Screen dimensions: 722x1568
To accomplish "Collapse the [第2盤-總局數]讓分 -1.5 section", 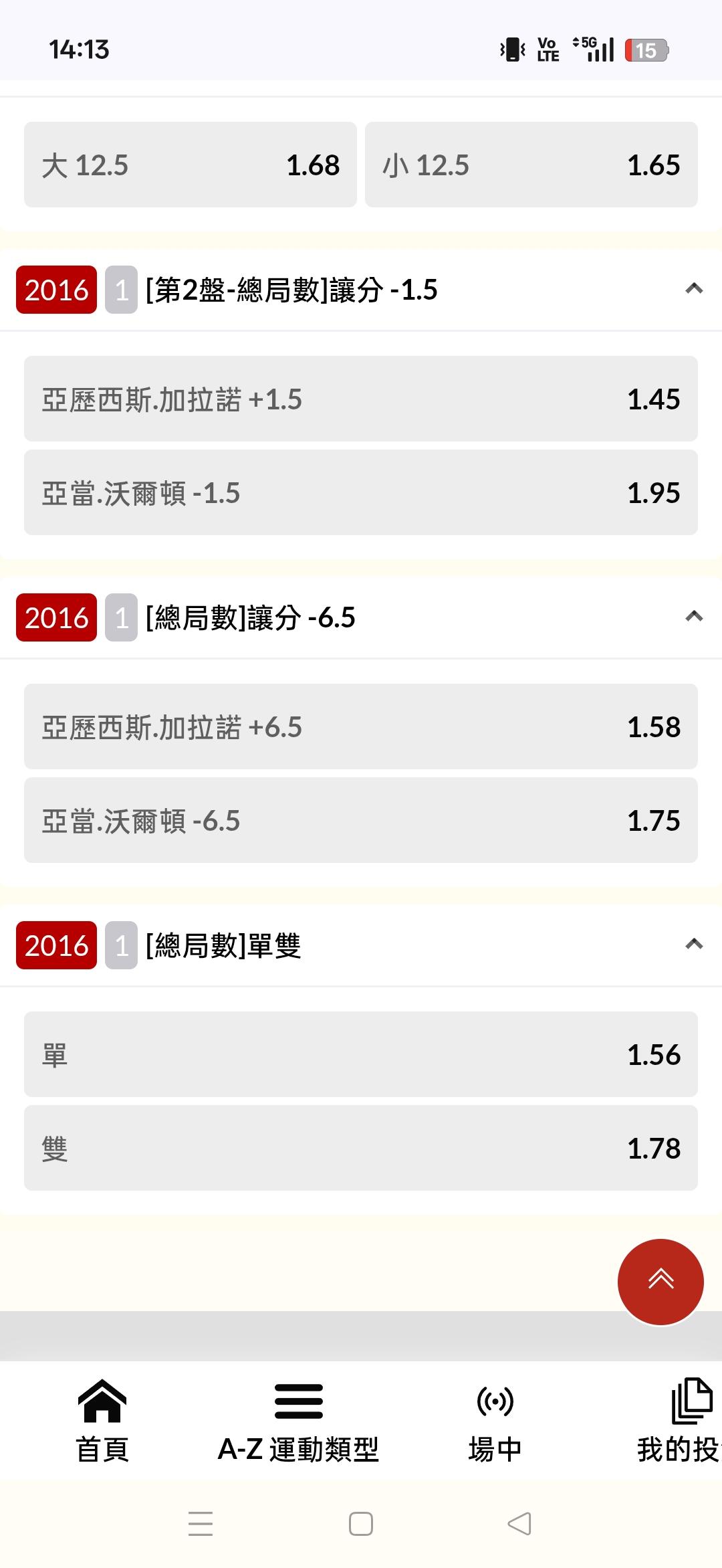I will click(x=694, y=289).
